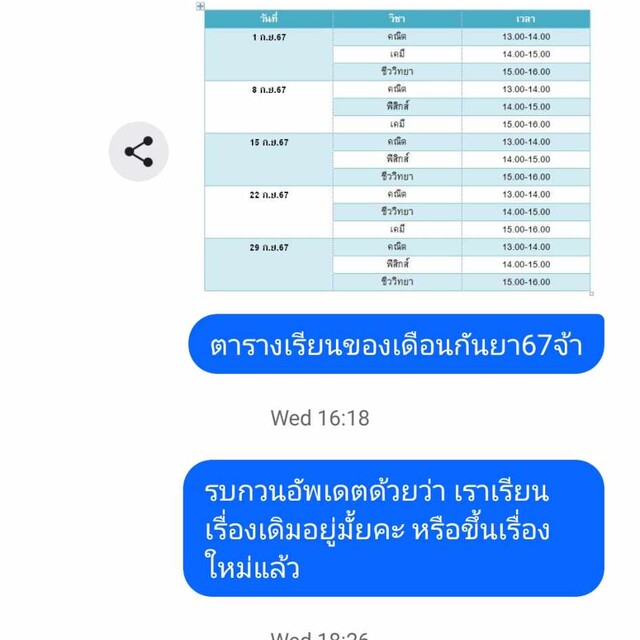Viewport: 640px width, 640px height.
Task: Open the September timetable image
Action: click(x=397, y=150)
